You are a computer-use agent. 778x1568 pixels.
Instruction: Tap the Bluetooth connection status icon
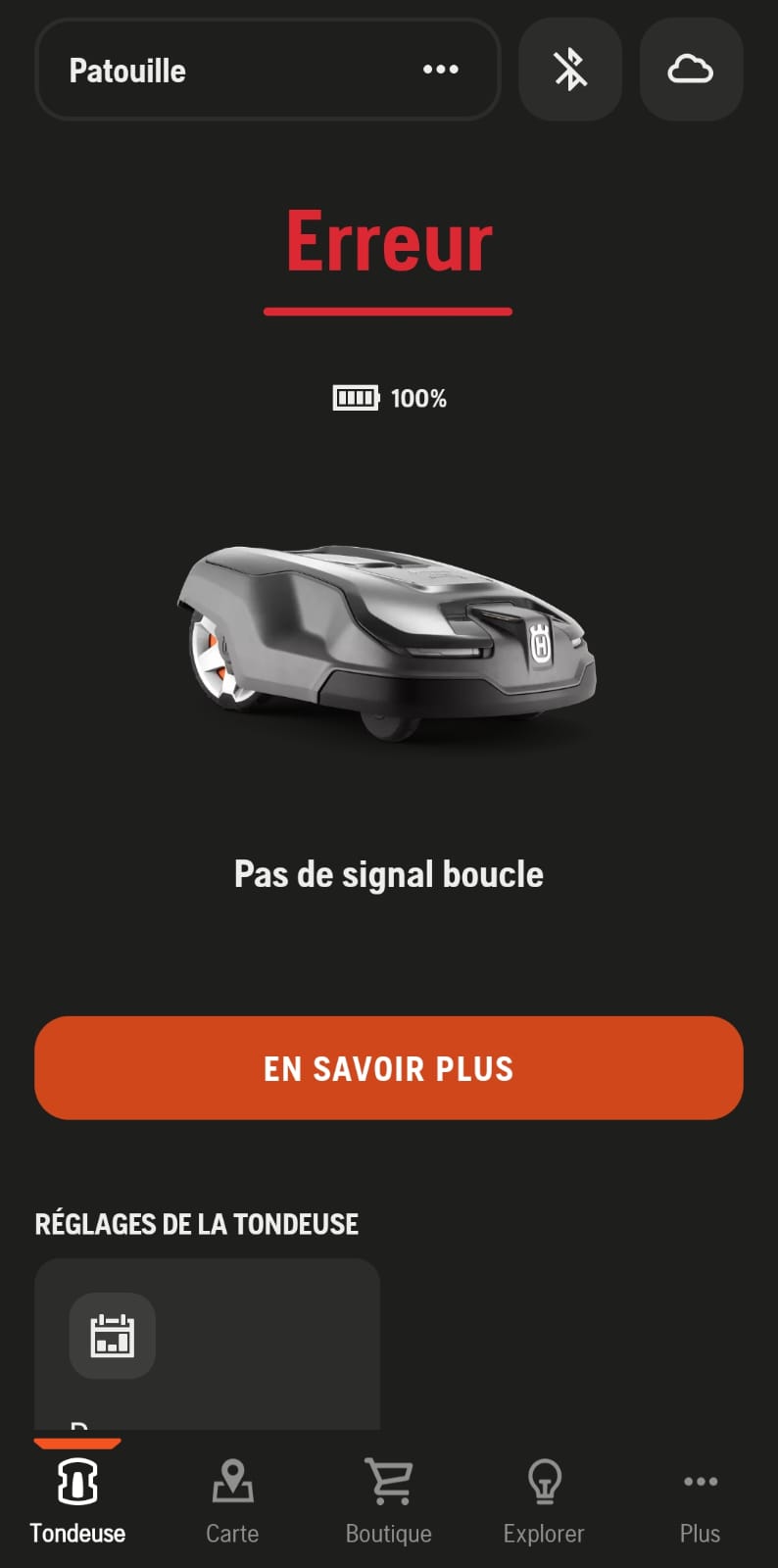(x=570, y=70)
